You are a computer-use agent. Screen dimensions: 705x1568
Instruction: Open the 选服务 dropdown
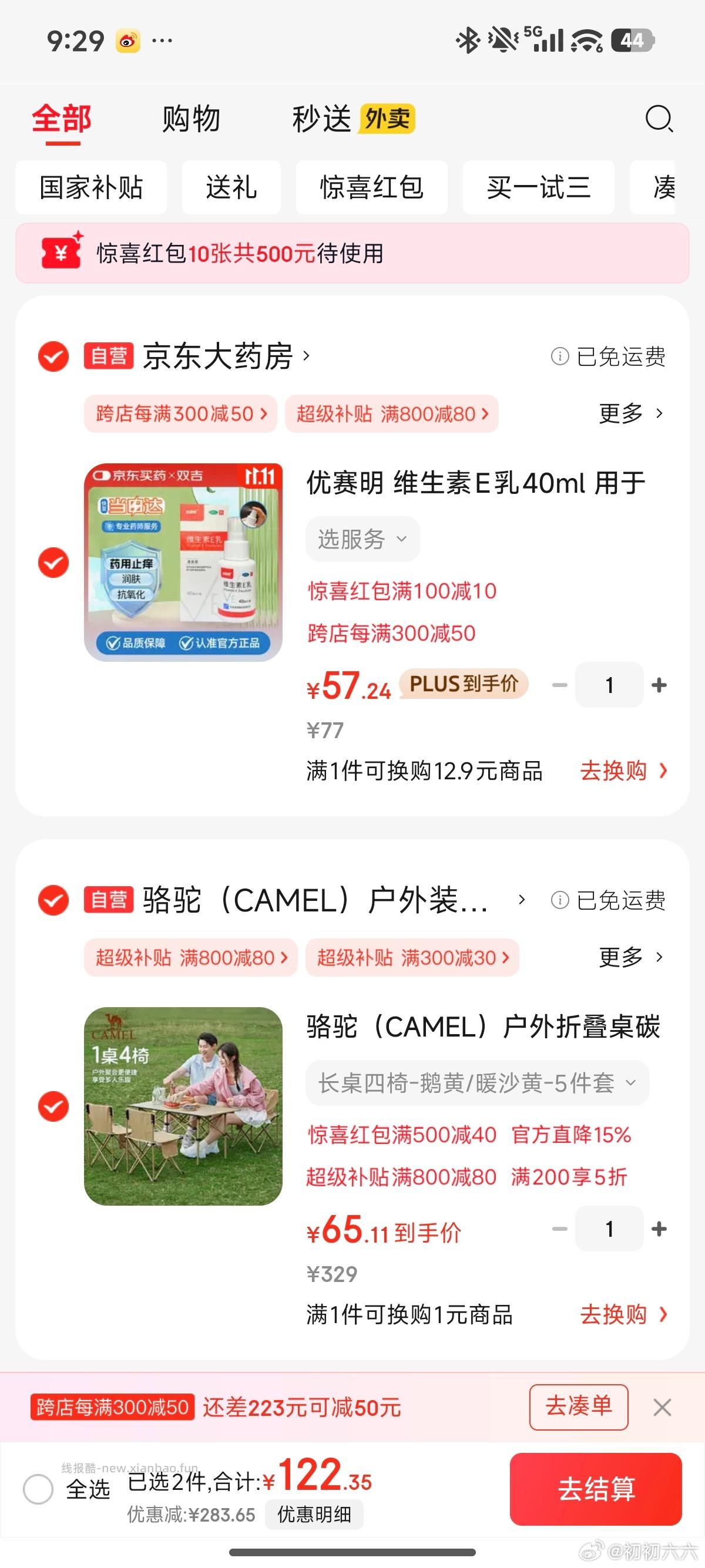[x=362, y=538]
